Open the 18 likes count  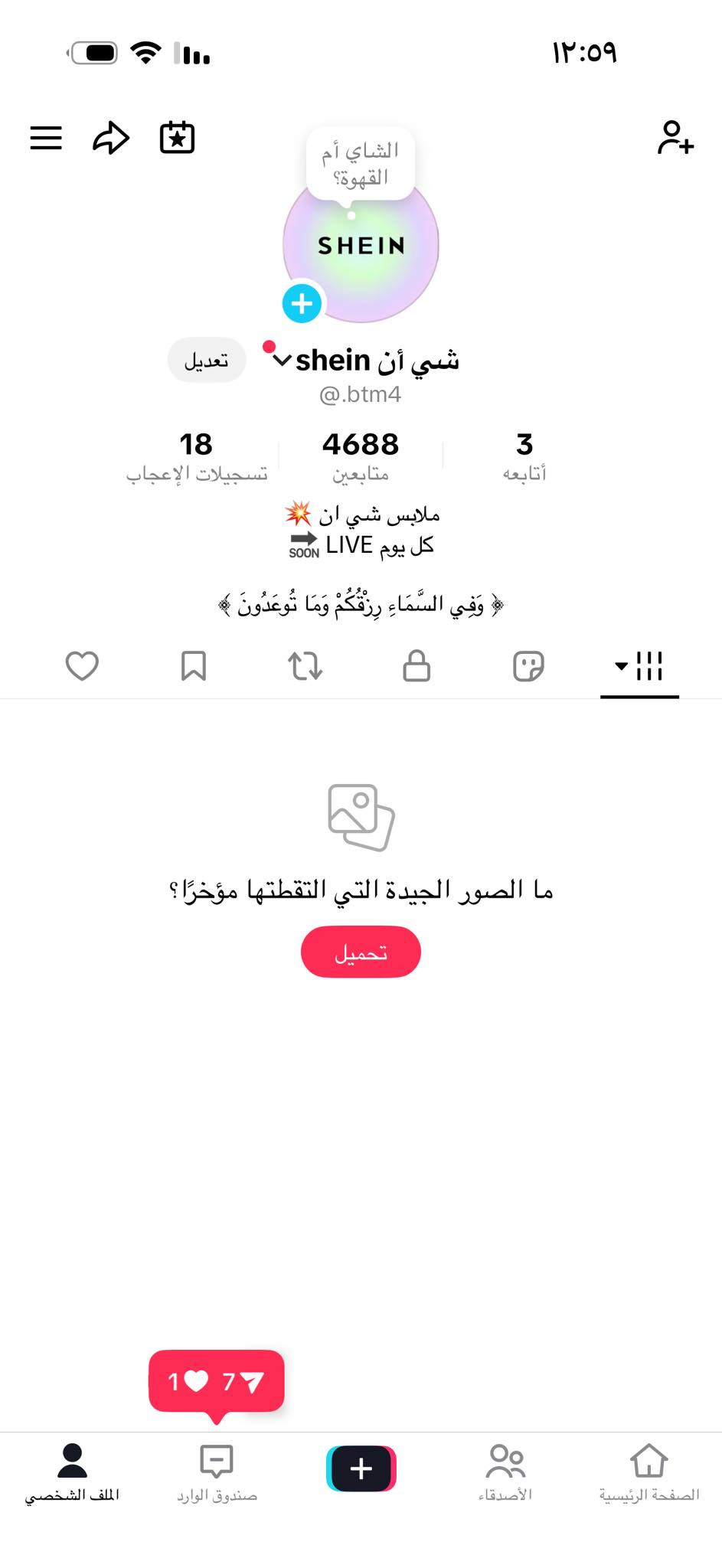197,456
